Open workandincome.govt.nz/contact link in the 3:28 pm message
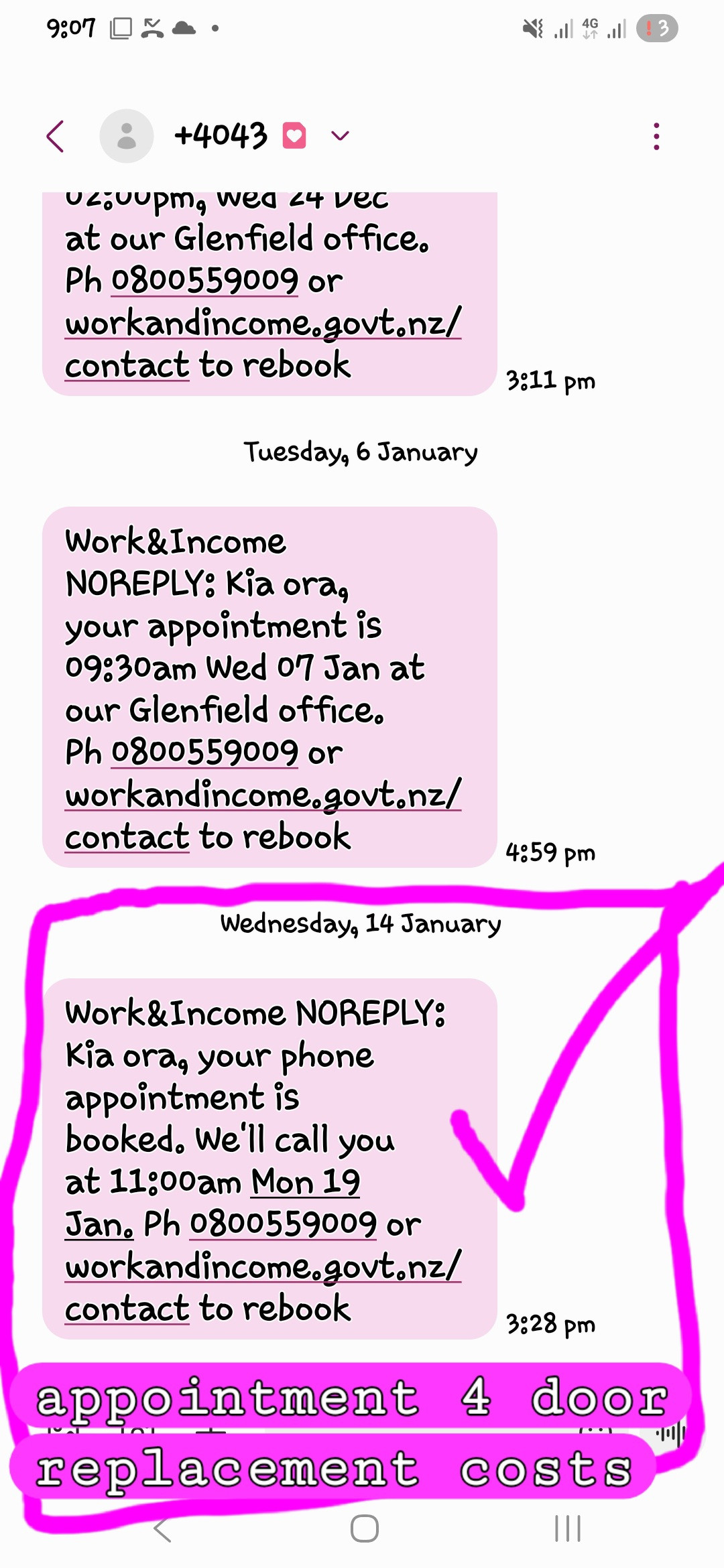Viewport: 724px width, 1568px height. 263,1287
